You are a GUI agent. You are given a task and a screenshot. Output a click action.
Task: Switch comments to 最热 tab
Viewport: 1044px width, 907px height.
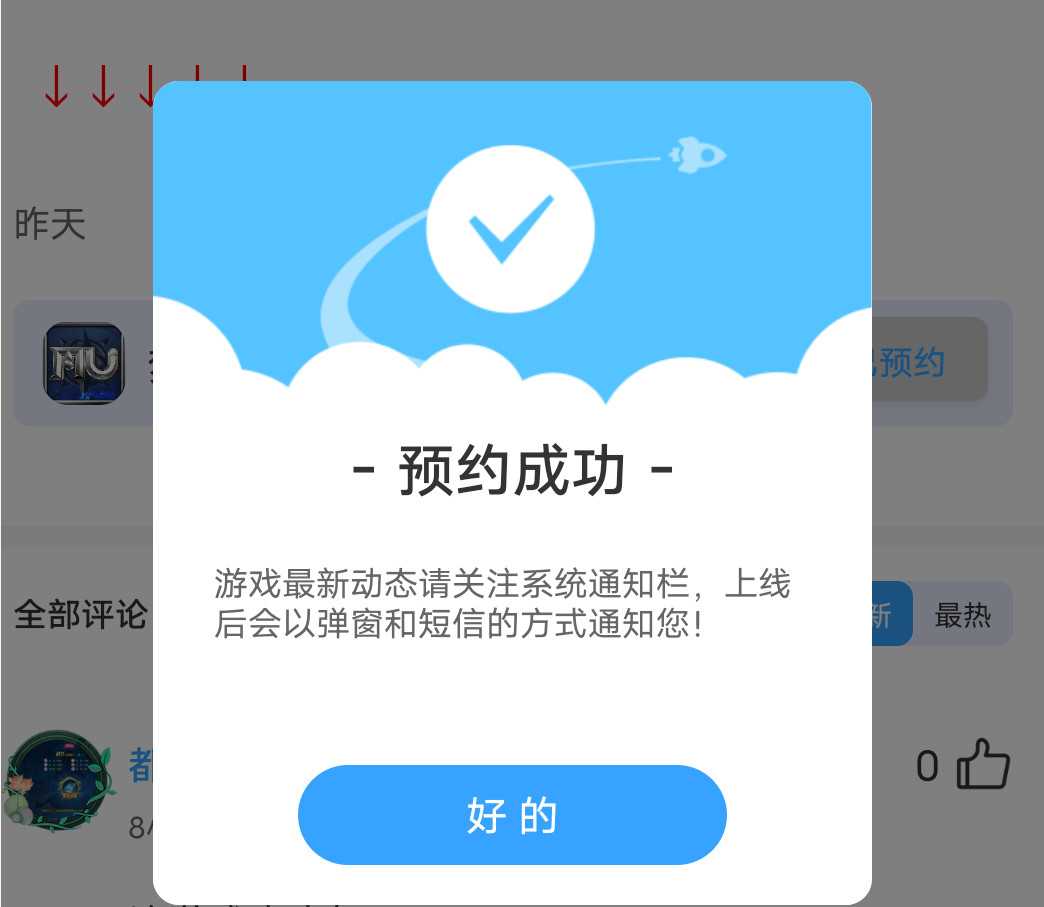coord(961,615)
